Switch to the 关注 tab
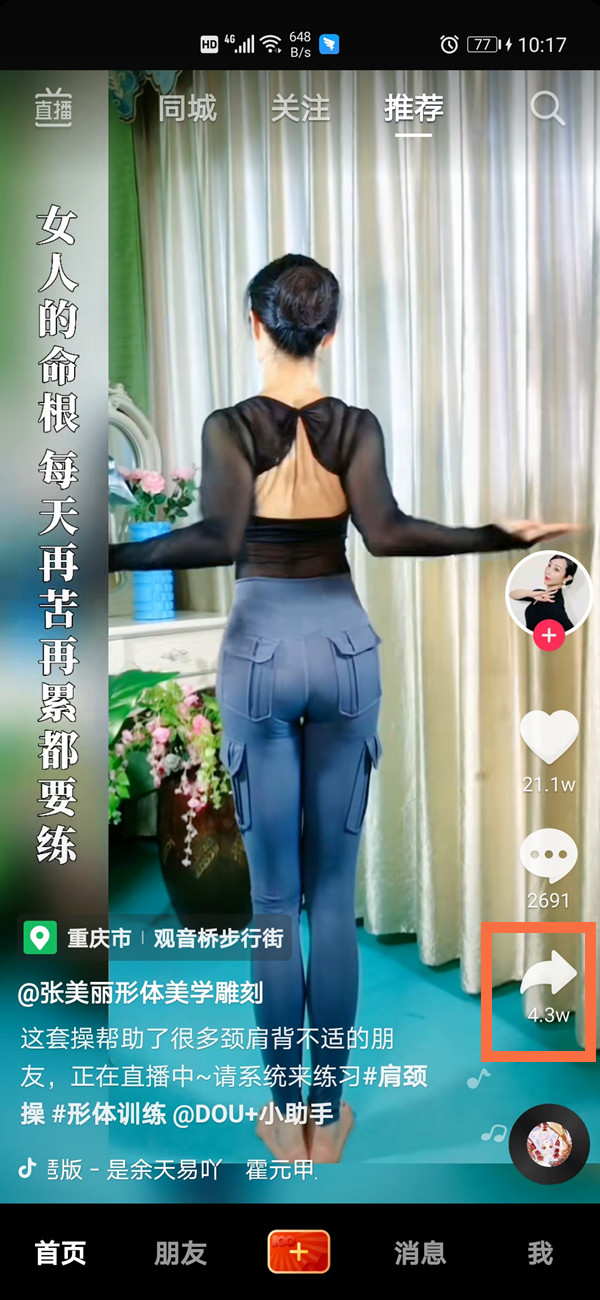 coord(300,108)
